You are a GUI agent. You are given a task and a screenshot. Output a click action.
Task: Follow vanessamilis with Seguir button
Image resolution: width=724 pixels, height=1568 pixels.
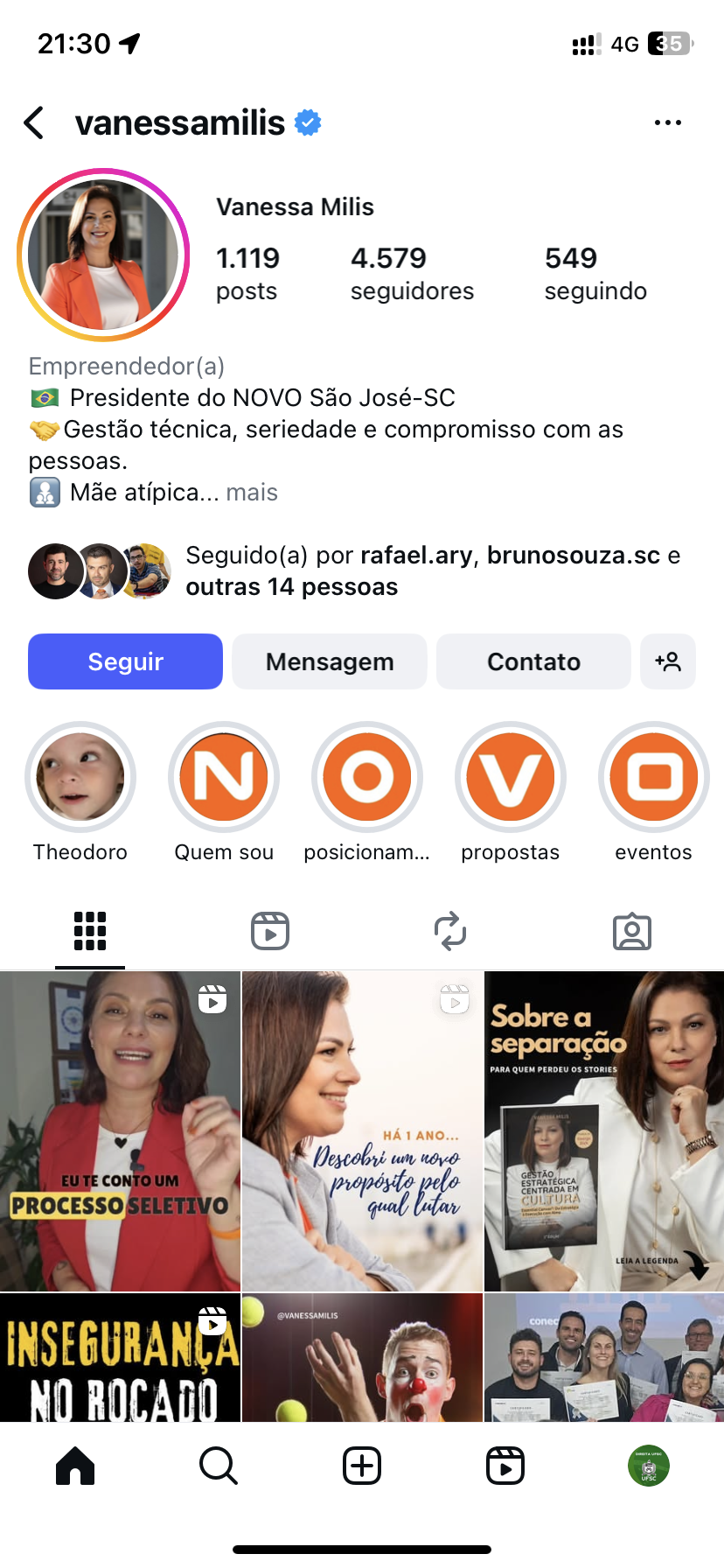coord(125,661)
